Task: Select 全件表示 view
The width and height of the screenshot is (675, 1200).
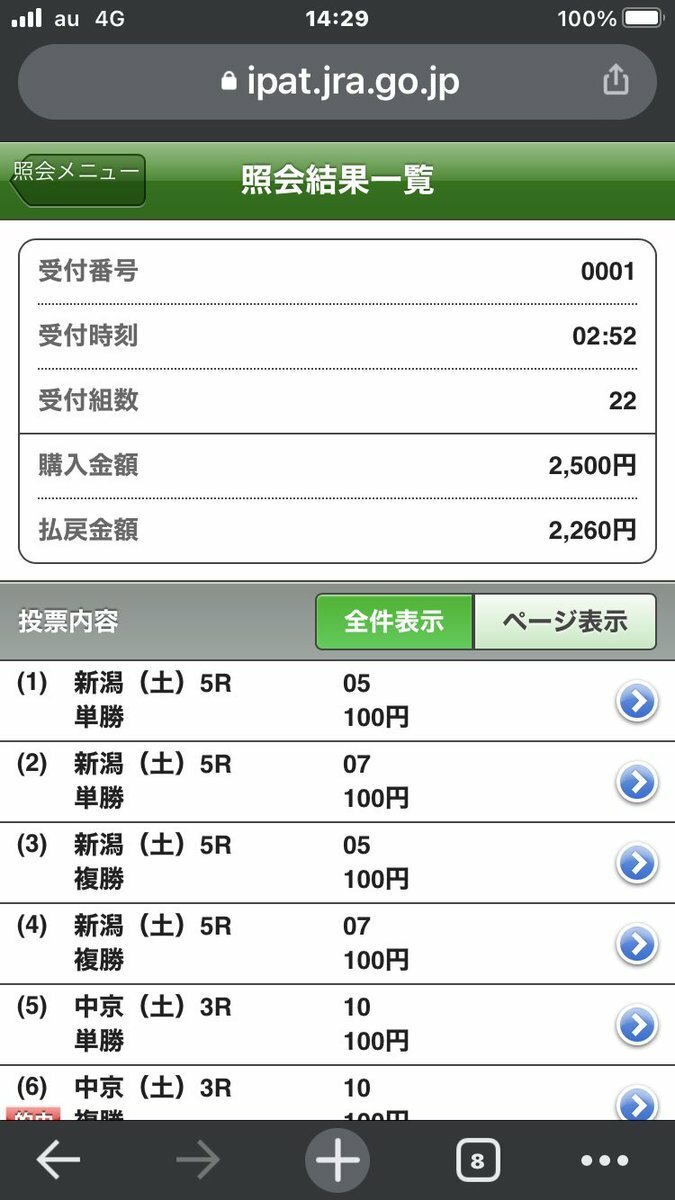Action: (x=394, y=621)
